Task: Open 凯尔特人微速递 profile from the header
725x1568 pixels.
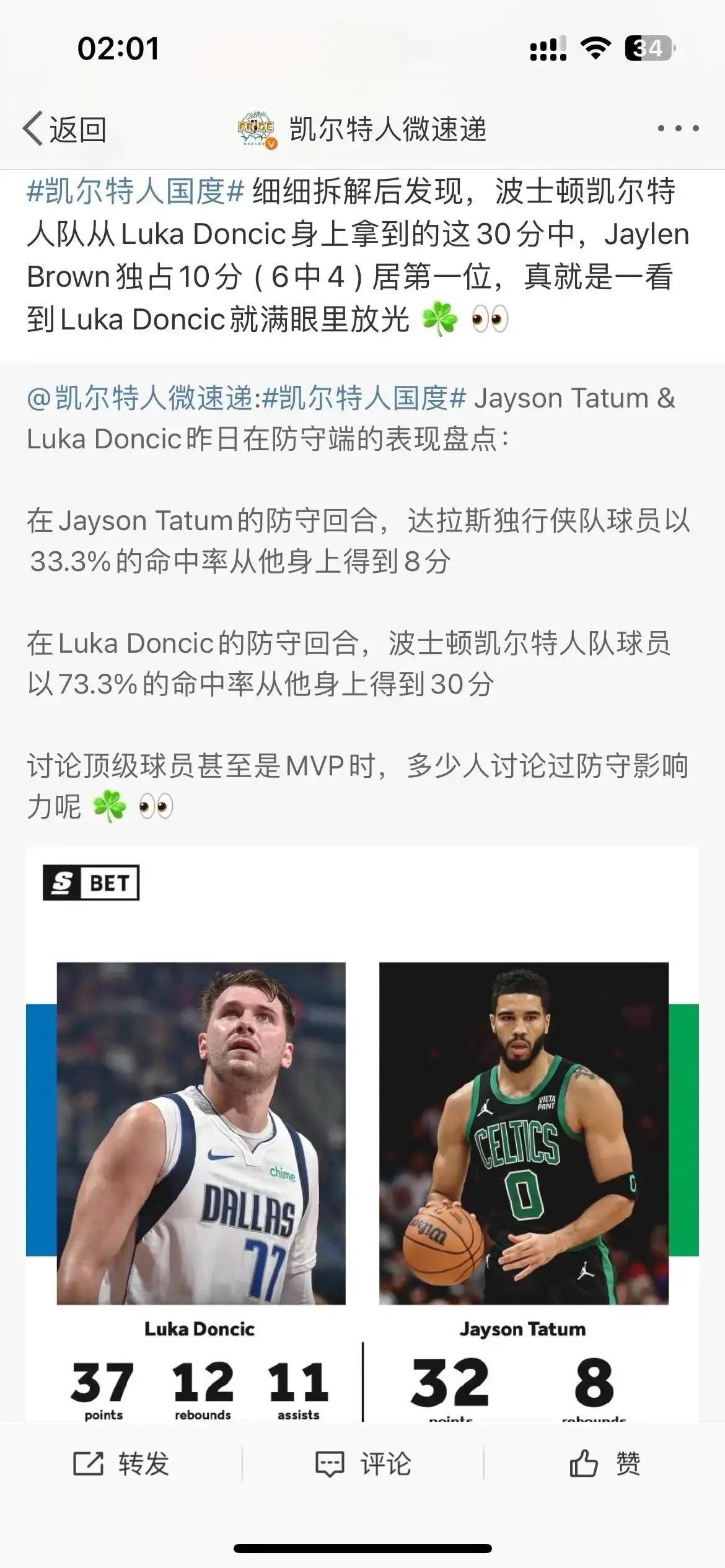Action: pos(362,129)
